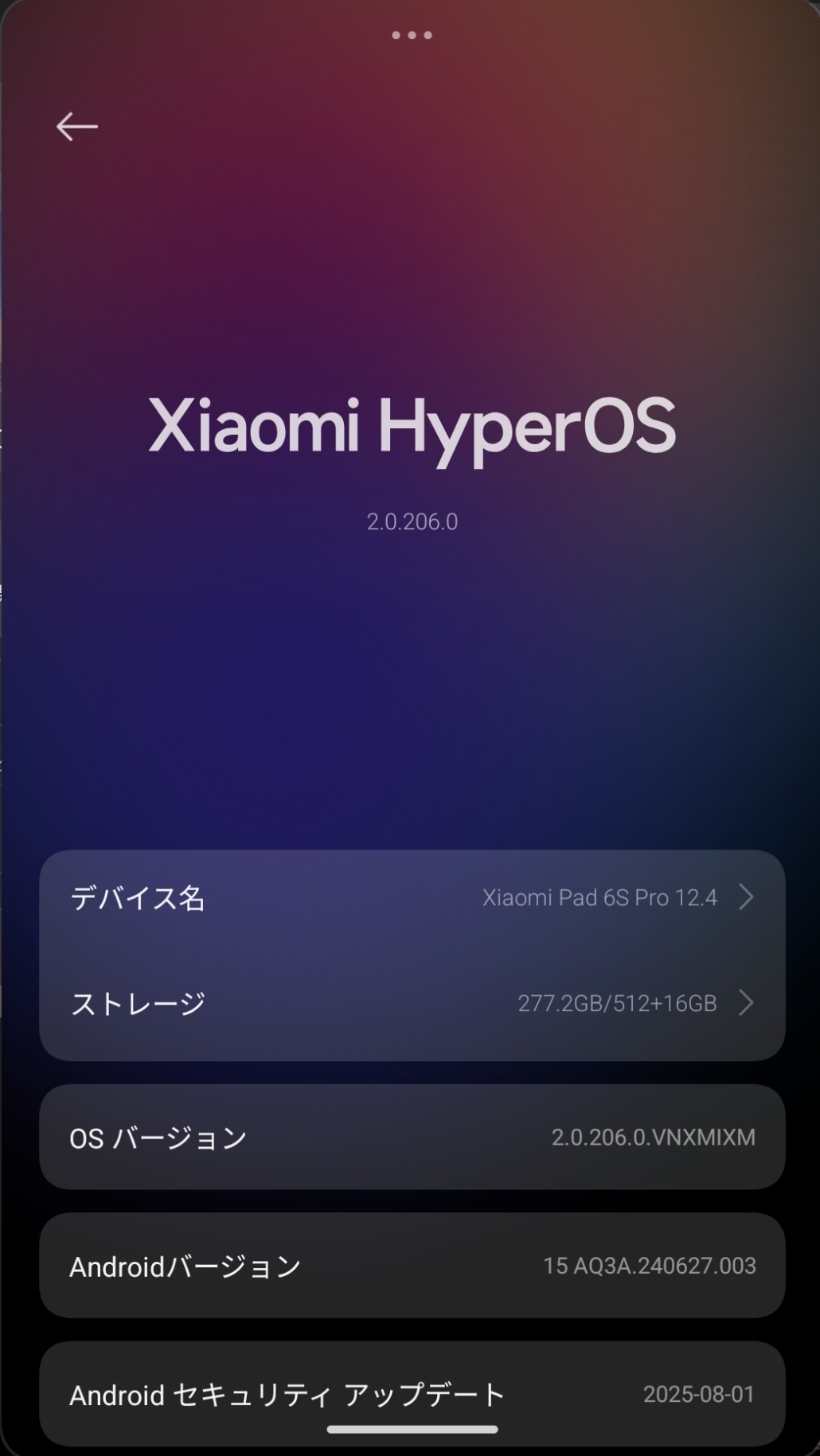The height and width of the screenshot is (1456, 820).
Task: Open the デバイス名 row
Action: click(x=412, y=898)
